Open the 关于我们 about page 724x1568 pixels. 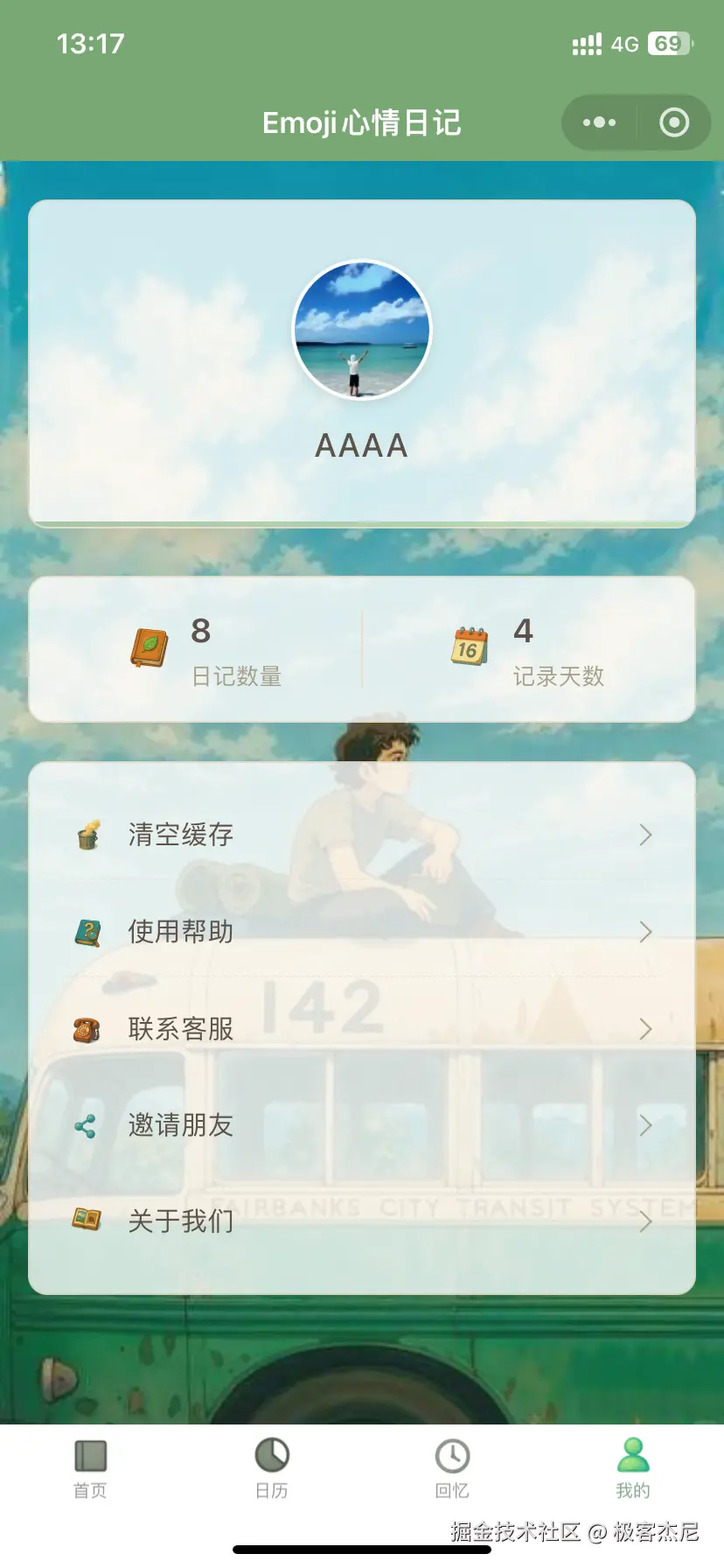tap(361, 1221)
